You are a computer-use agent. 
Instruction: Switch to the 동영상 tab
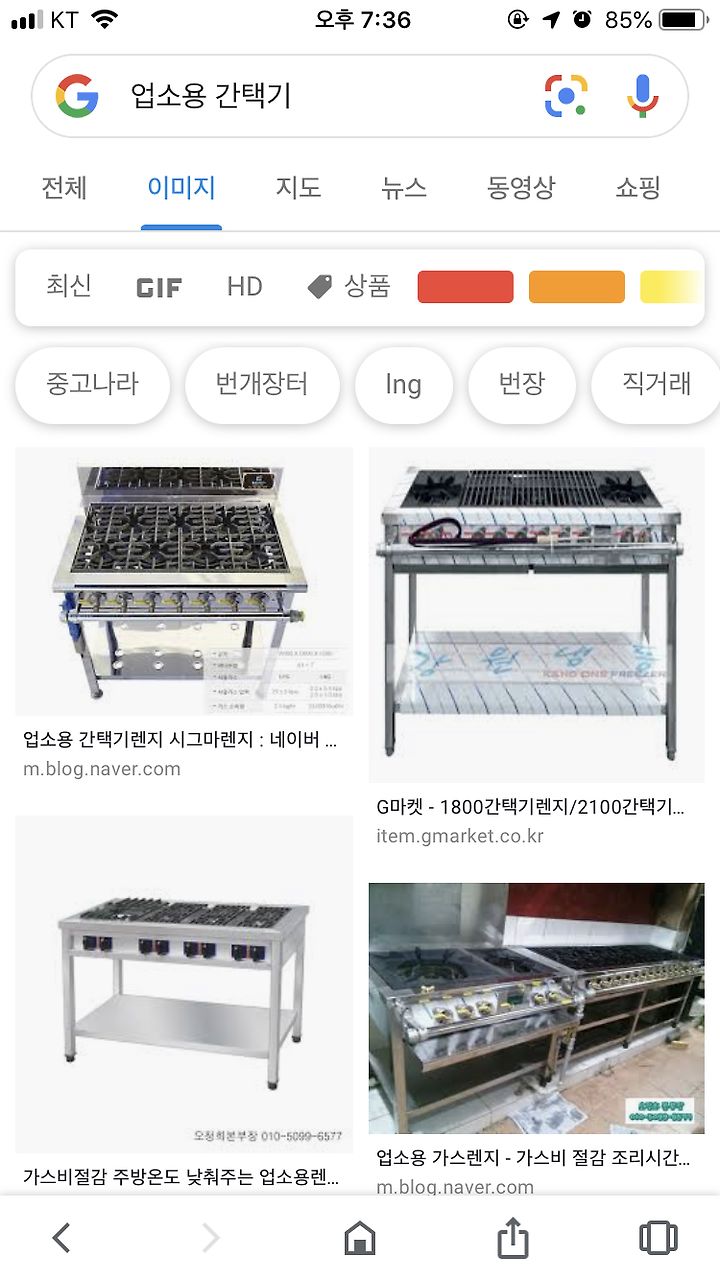(x=521, y=188)
